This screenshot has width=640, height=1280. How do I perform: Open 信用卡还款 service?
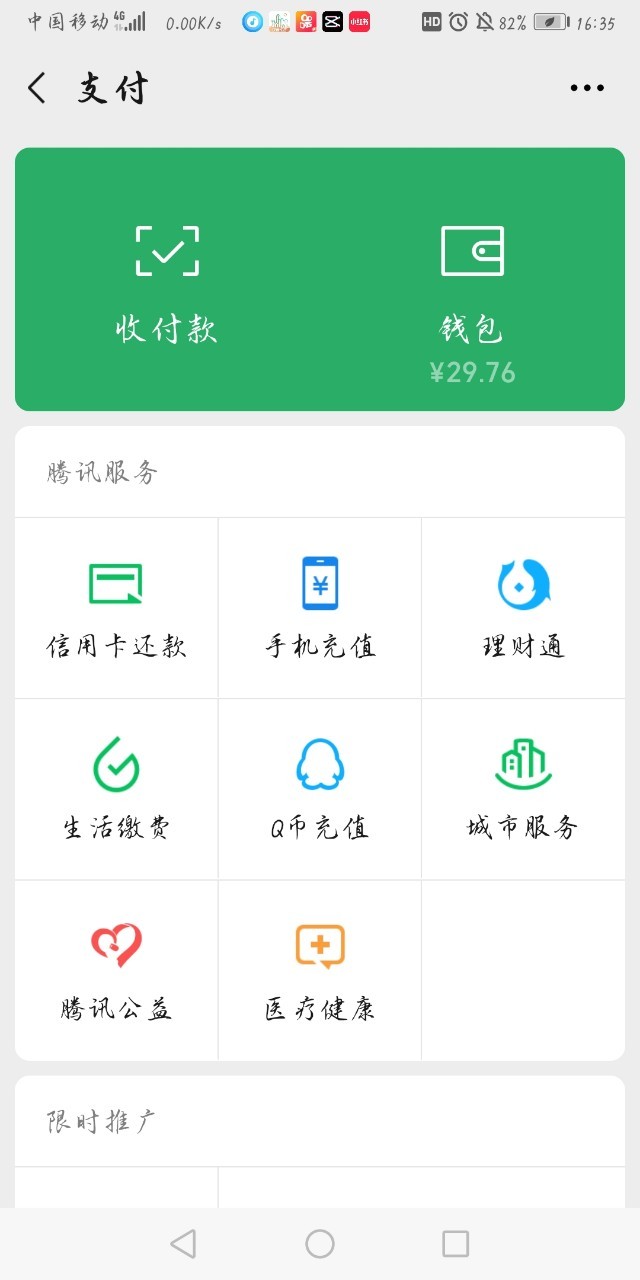point(116,608)
